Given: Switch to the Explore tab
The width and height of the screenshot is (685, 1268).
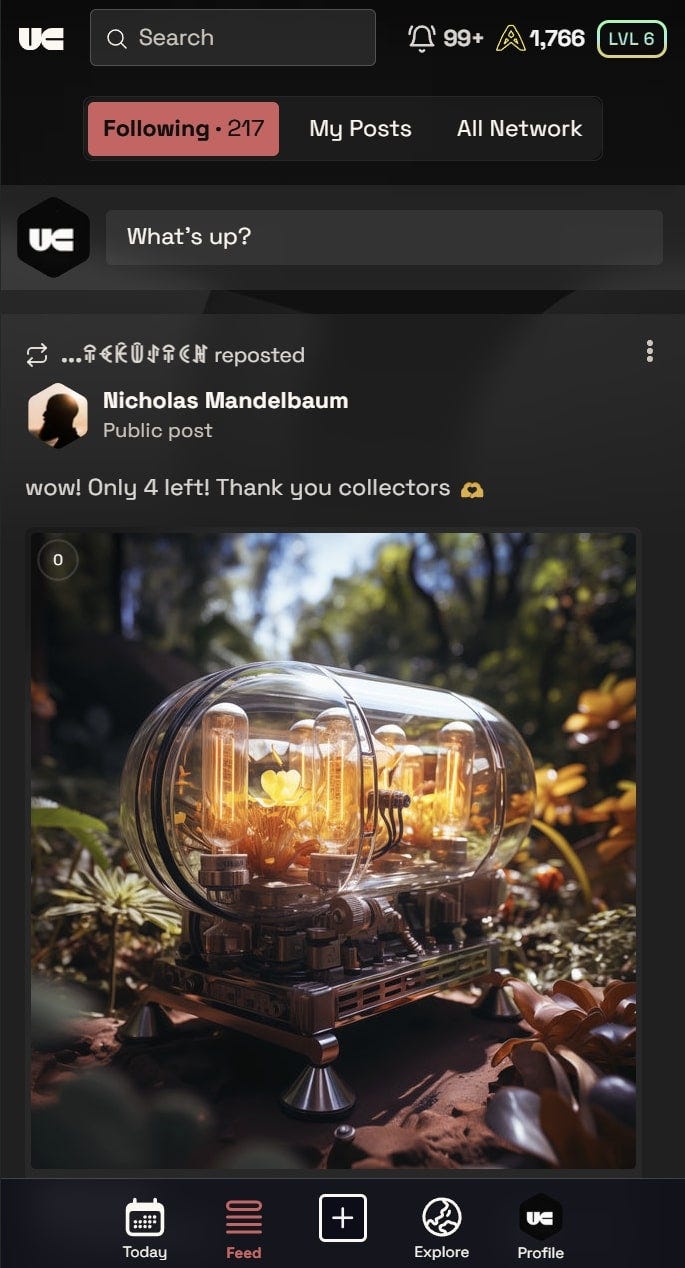Looking at the screenshot, I should point(442,1230).
